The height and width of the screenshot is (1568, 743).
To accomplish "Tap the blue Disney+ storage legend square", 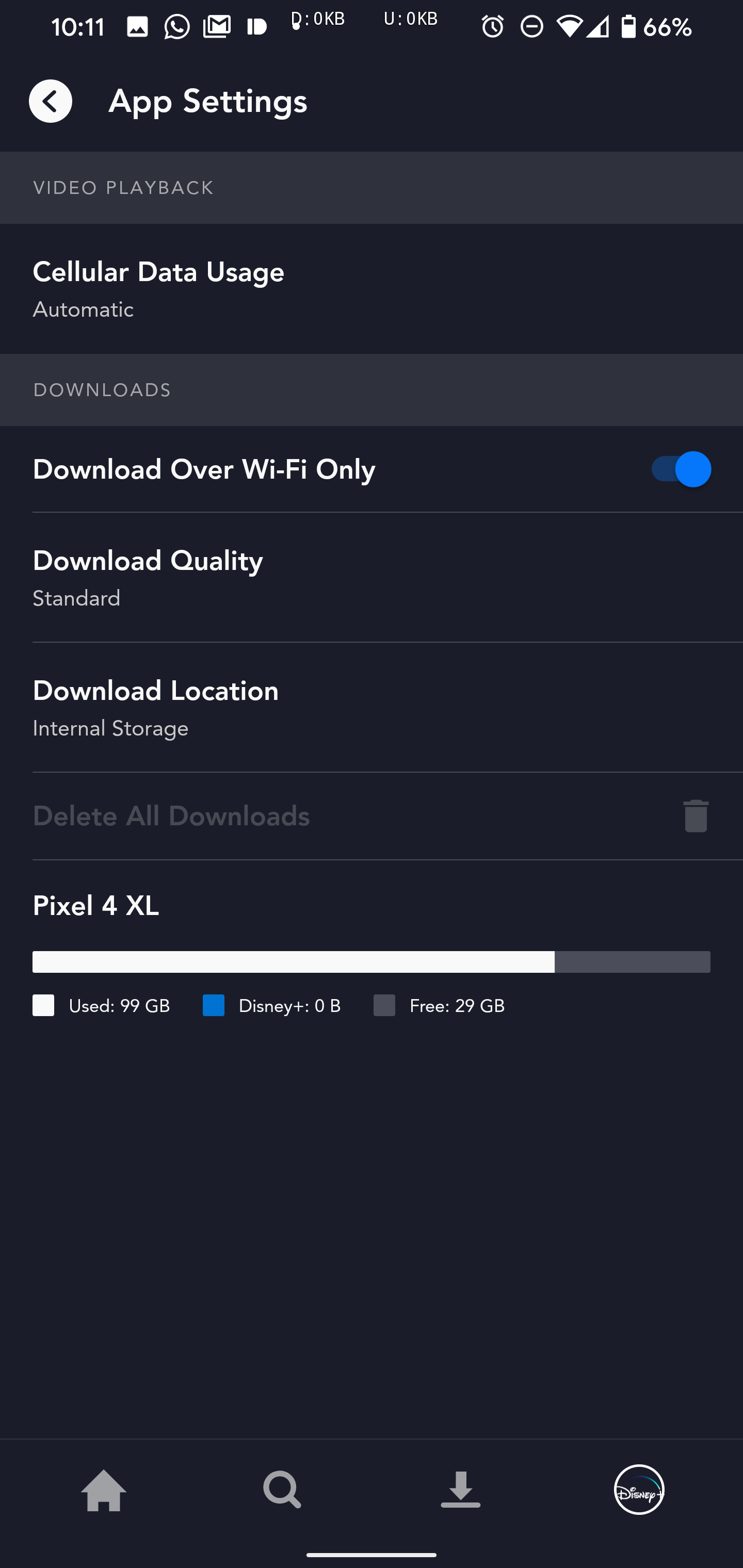I will (213, 1006).
